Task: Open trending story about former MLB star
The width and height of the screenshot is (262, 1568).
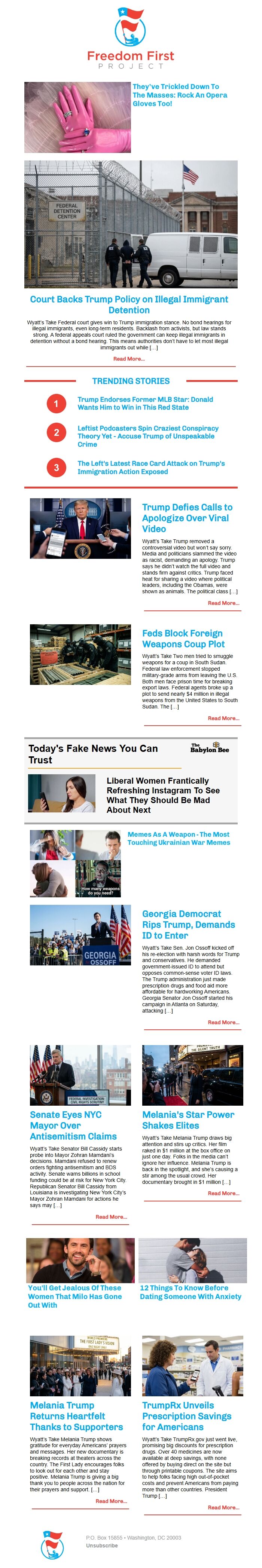Action: pyautogui.click(x=145, y=403)
